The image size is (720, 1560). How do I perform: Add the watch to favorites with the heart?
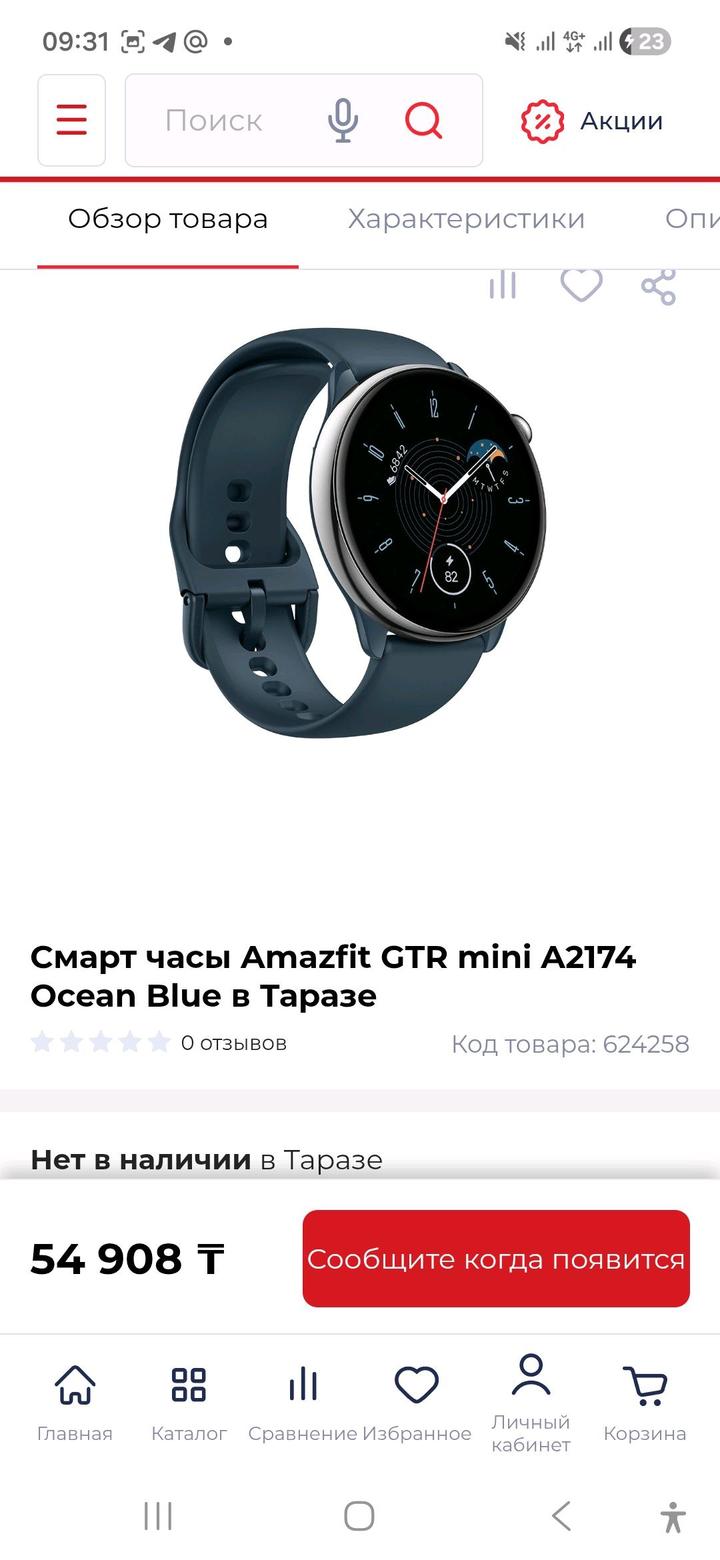pos(581,286)
